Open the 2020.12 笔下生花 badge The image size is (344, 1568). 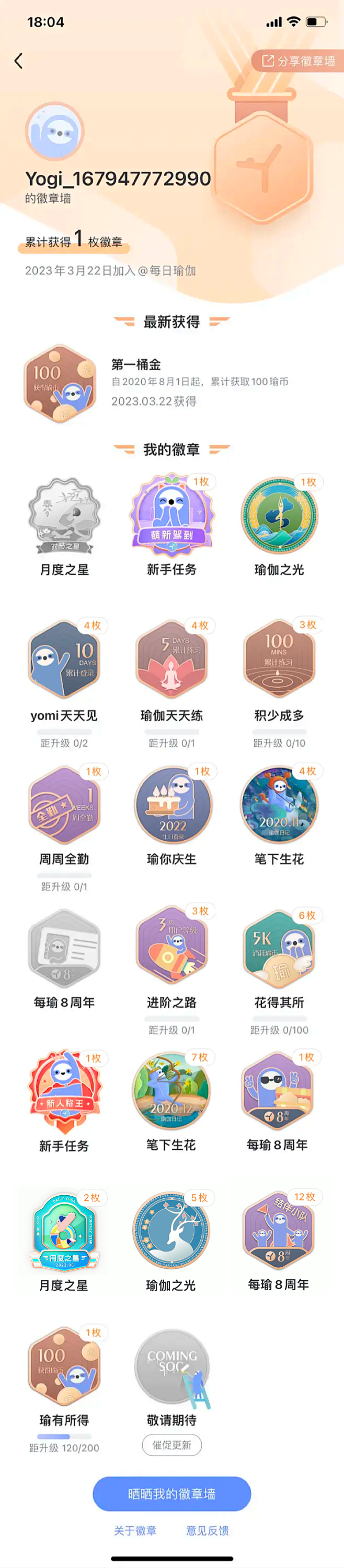click(171, 1091)
